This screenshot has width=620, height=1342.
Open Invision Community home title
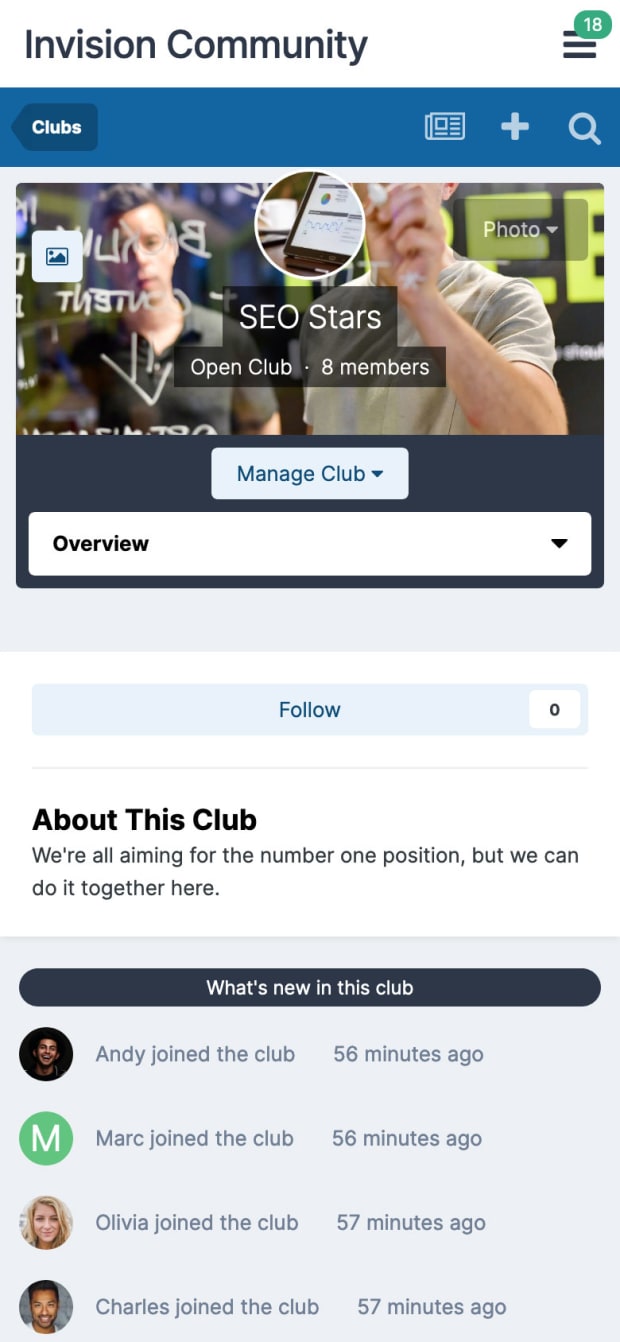[196, 45]
